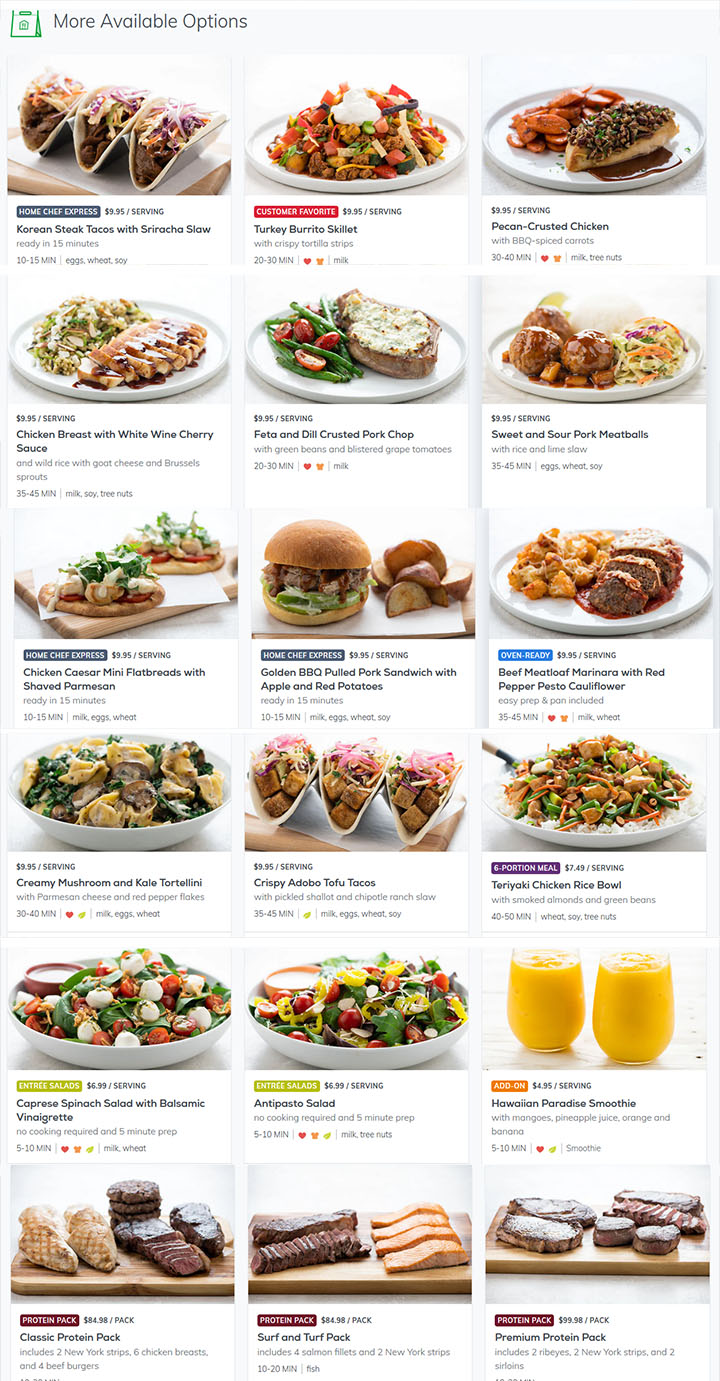This screenshot has height=1381, width=720.
Task: View the Surf and Turf Pack
Action: [304, 1337]
